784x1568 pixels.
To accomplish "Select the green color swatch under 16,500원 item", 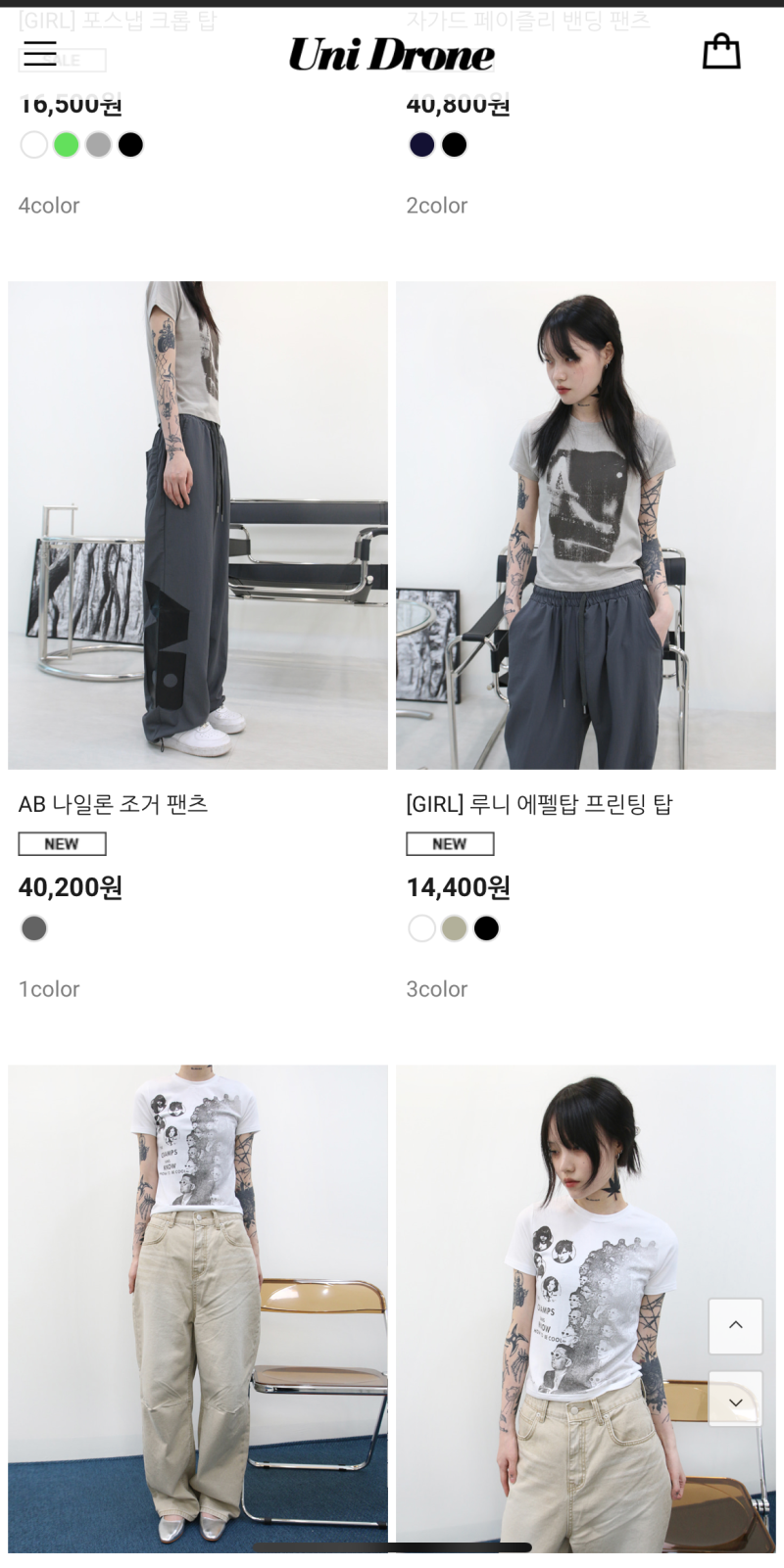I will click(66, 145).
